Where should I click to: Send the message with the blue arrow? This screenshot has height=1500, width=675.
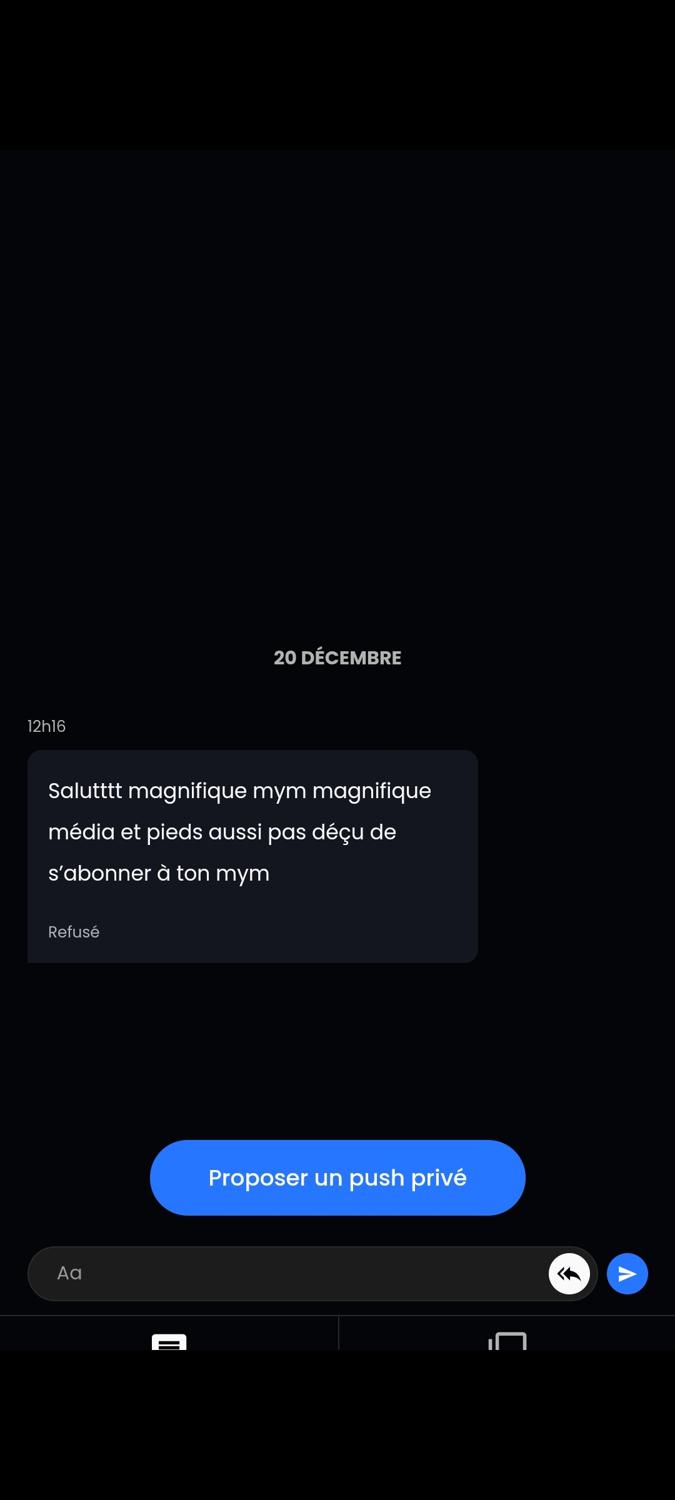(x=627, y=1274)
